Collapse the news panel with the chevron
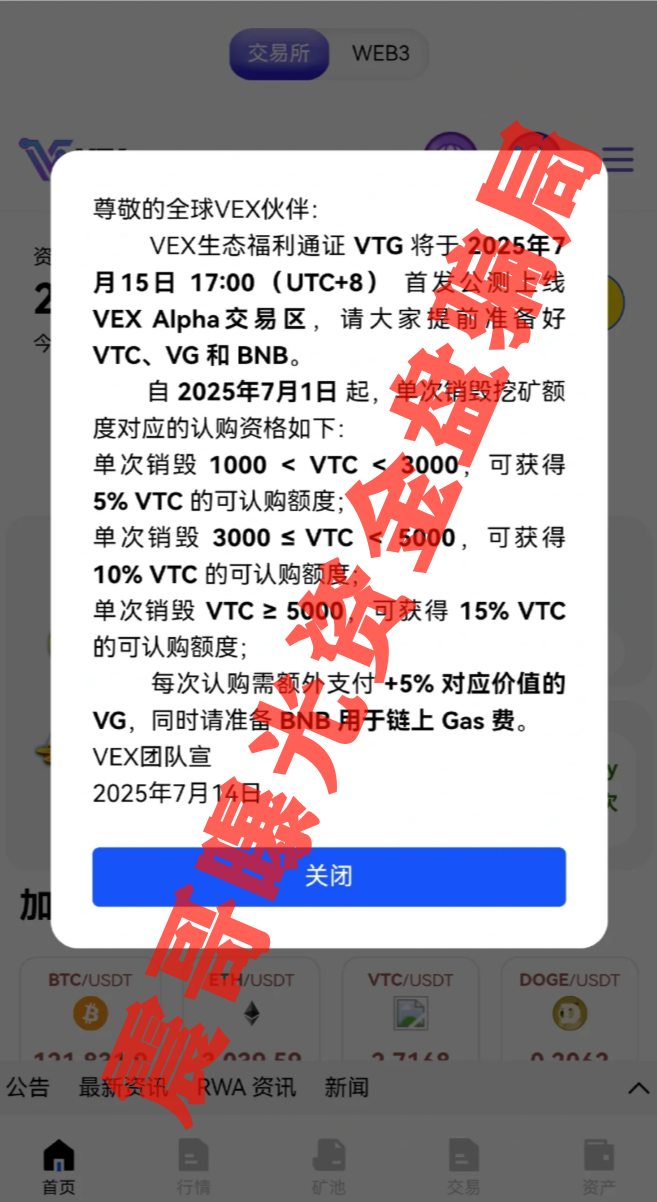Image resolution: width=657 pixels, height=1202 pixels. pos(637,1088)
